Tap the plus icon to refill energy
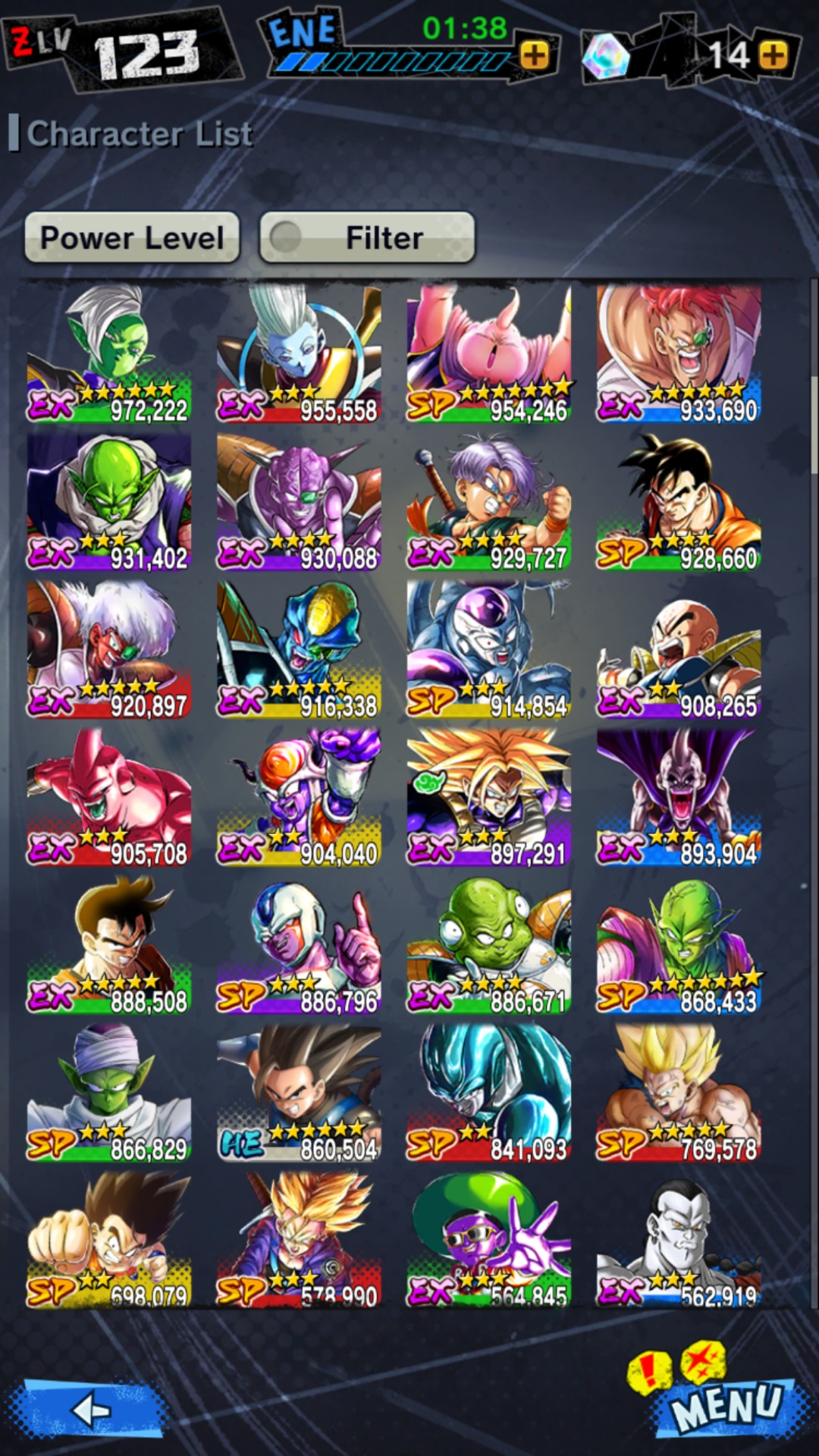 click(x=535, y=55)
